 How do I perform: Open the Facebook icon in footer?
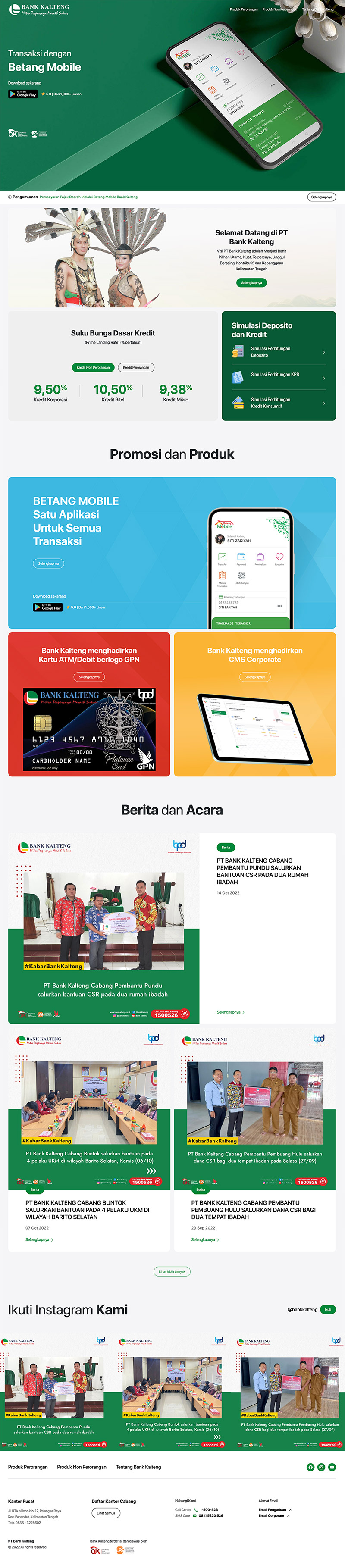(x=310, y=1467)
